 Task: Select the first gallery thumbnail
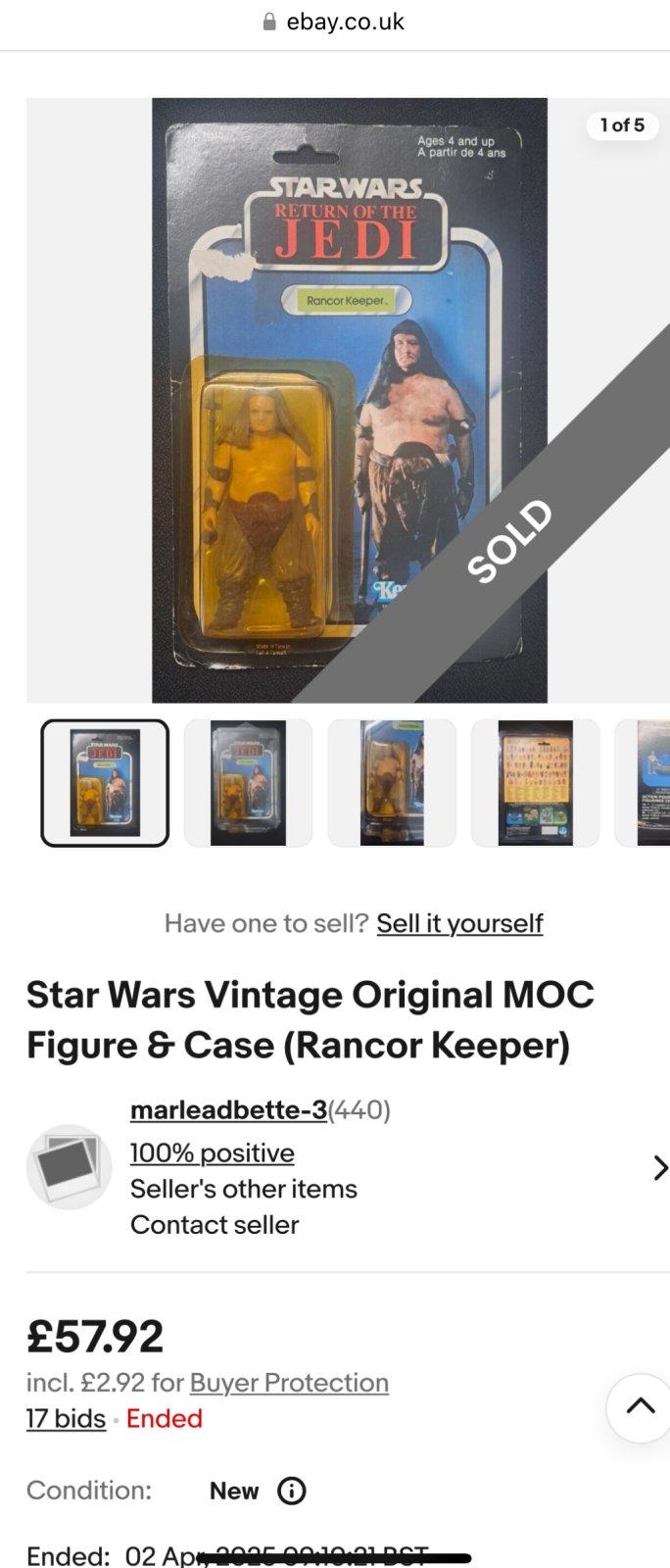105,783
